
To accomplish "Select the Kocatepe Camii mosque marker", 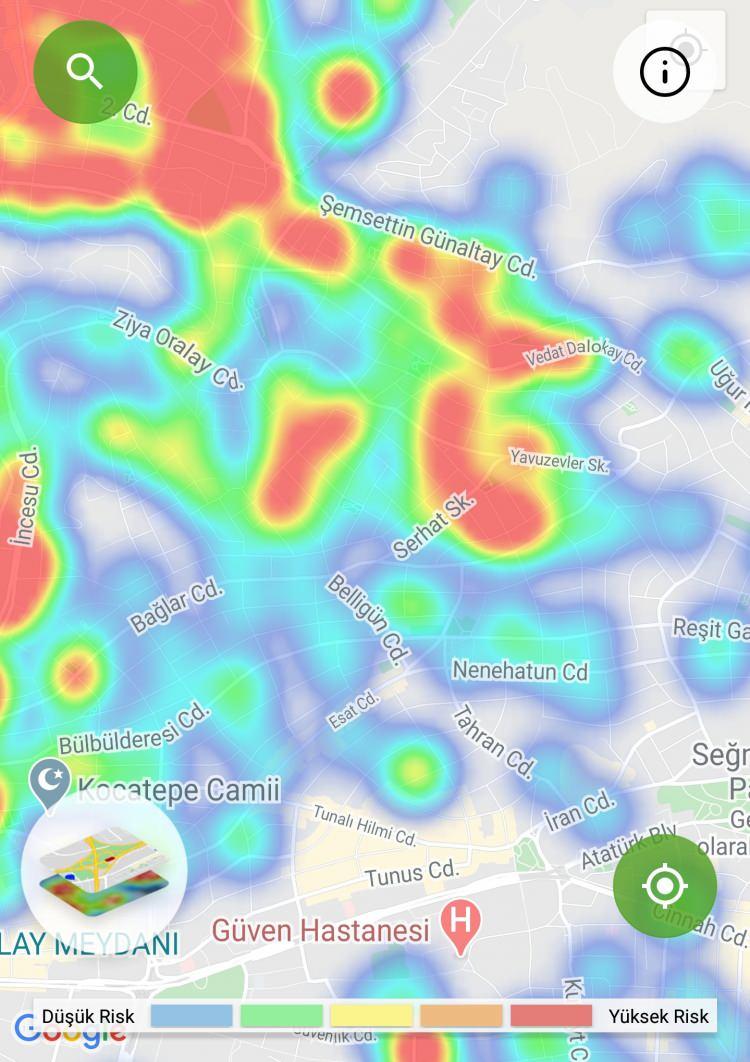I will tap(50, 783).
